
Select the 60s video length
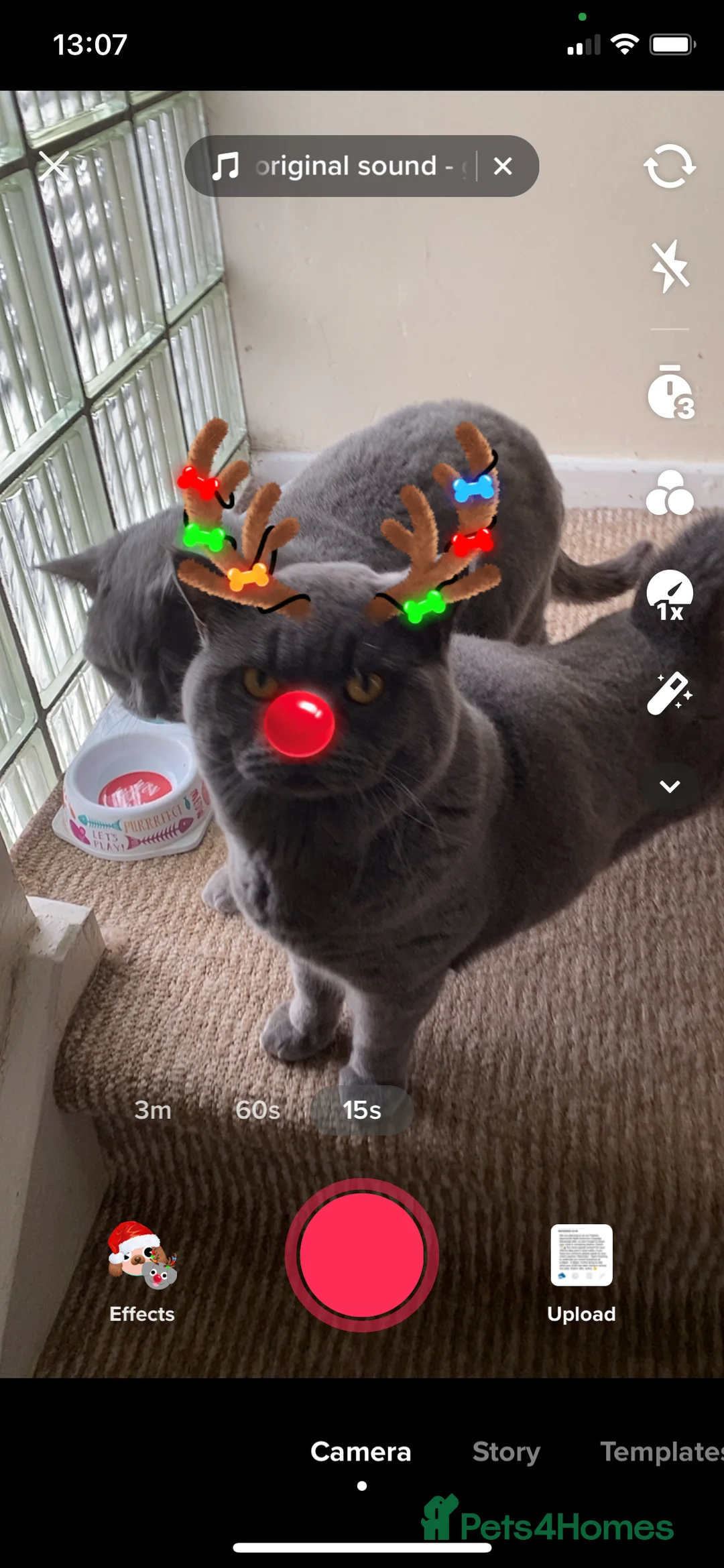[257, 1110]
